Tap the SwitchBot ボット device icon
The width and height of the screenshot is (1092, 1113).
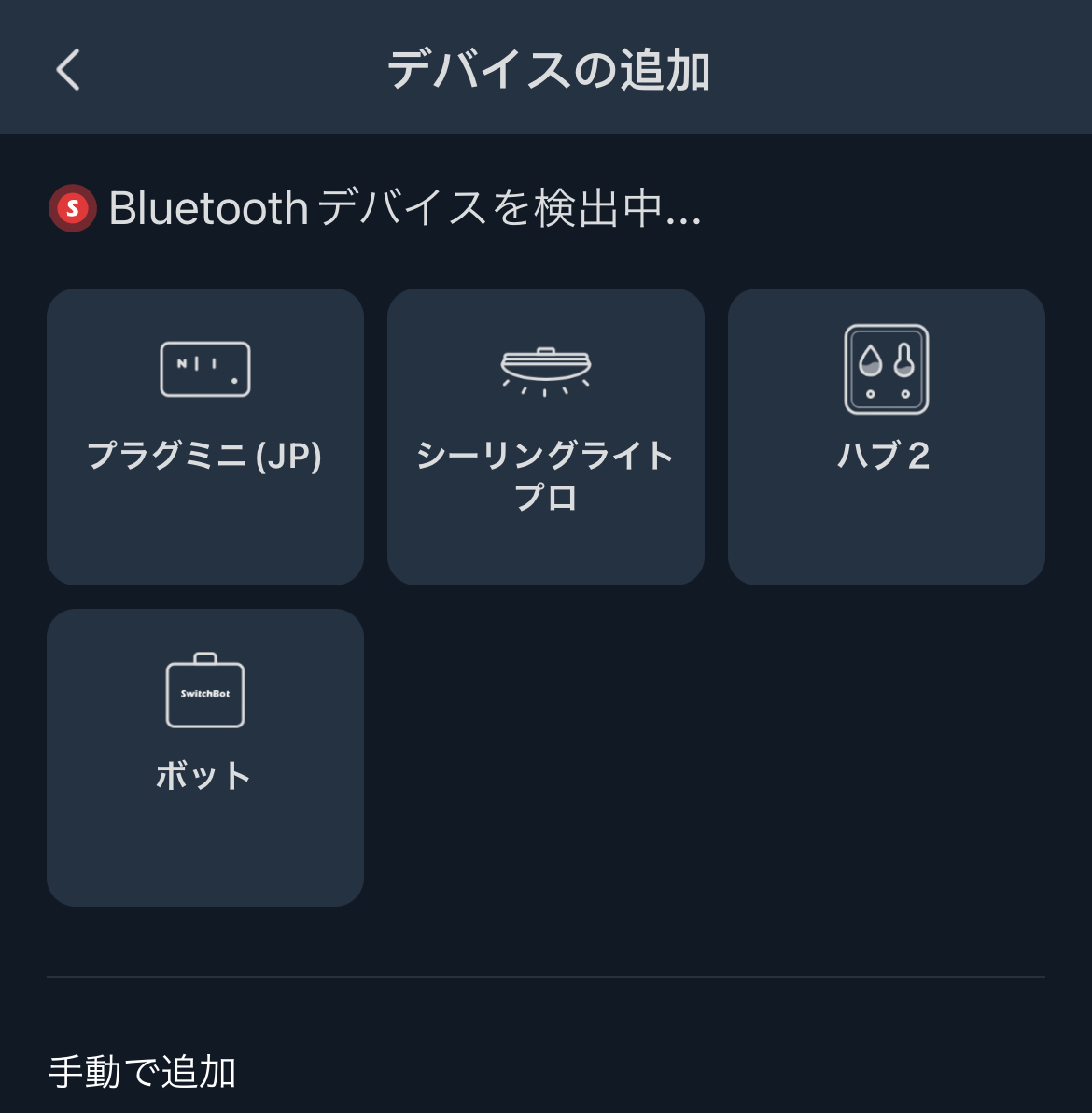[x=205, y=691]
